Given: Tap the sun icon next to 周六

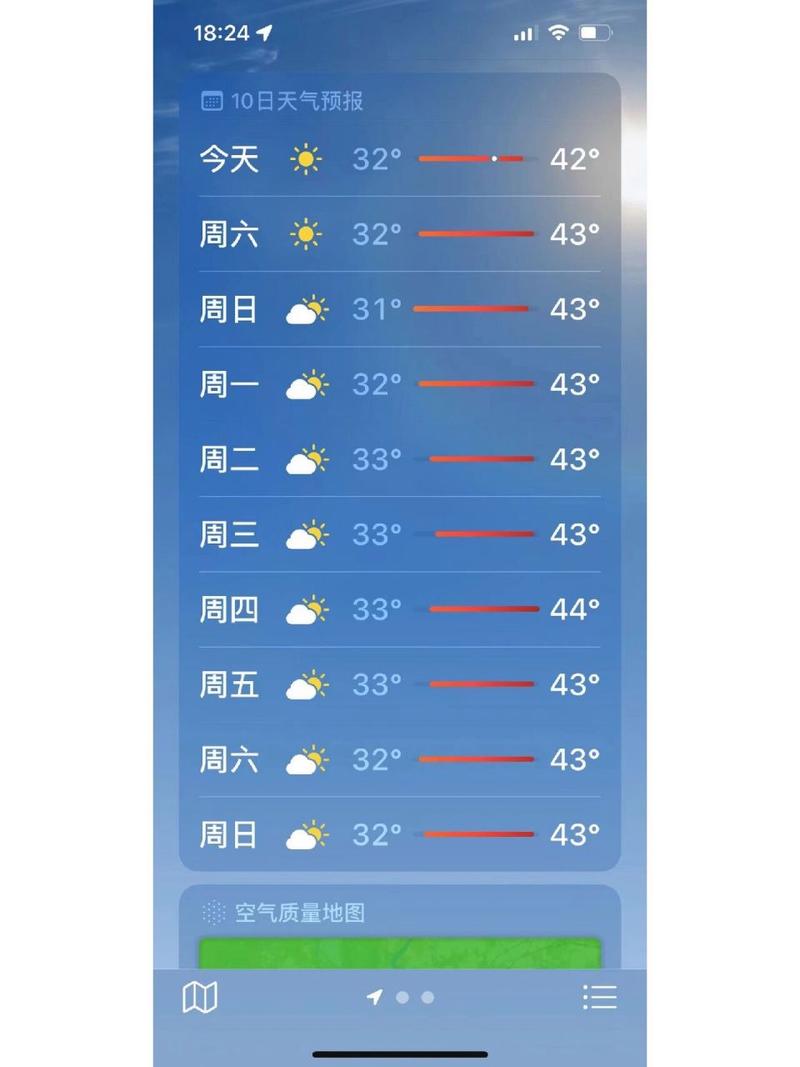Looking at the screenshot, I should point(304,234).
